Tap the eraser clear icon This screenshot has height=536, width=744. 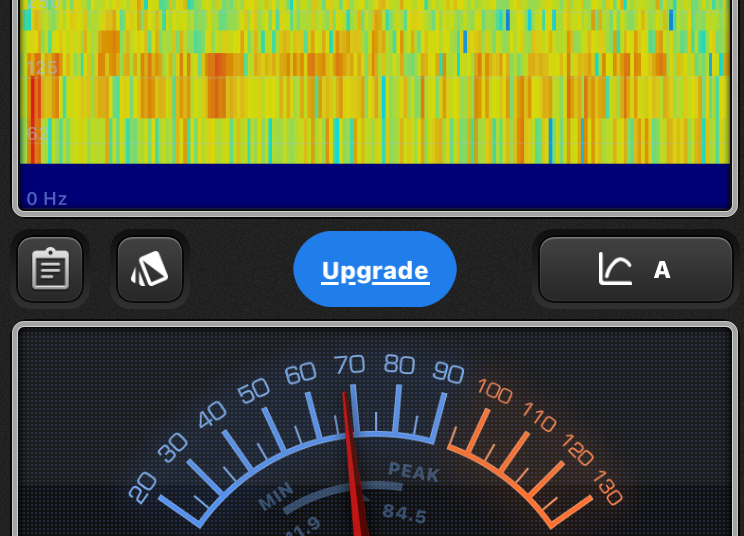point(150,270)
